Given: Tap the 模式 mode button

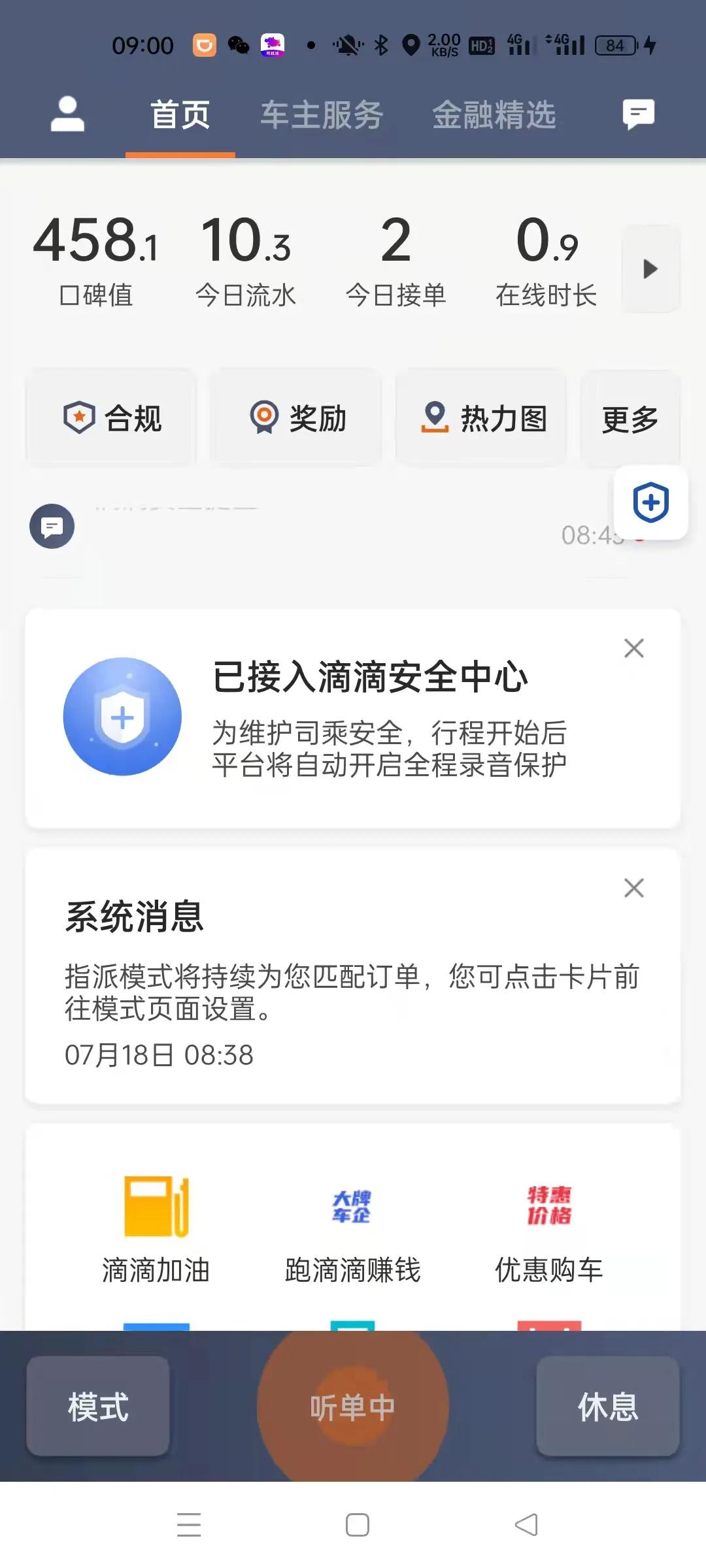Looking at the screenshot, I should pyautogui.click(x=97, y=1409).
